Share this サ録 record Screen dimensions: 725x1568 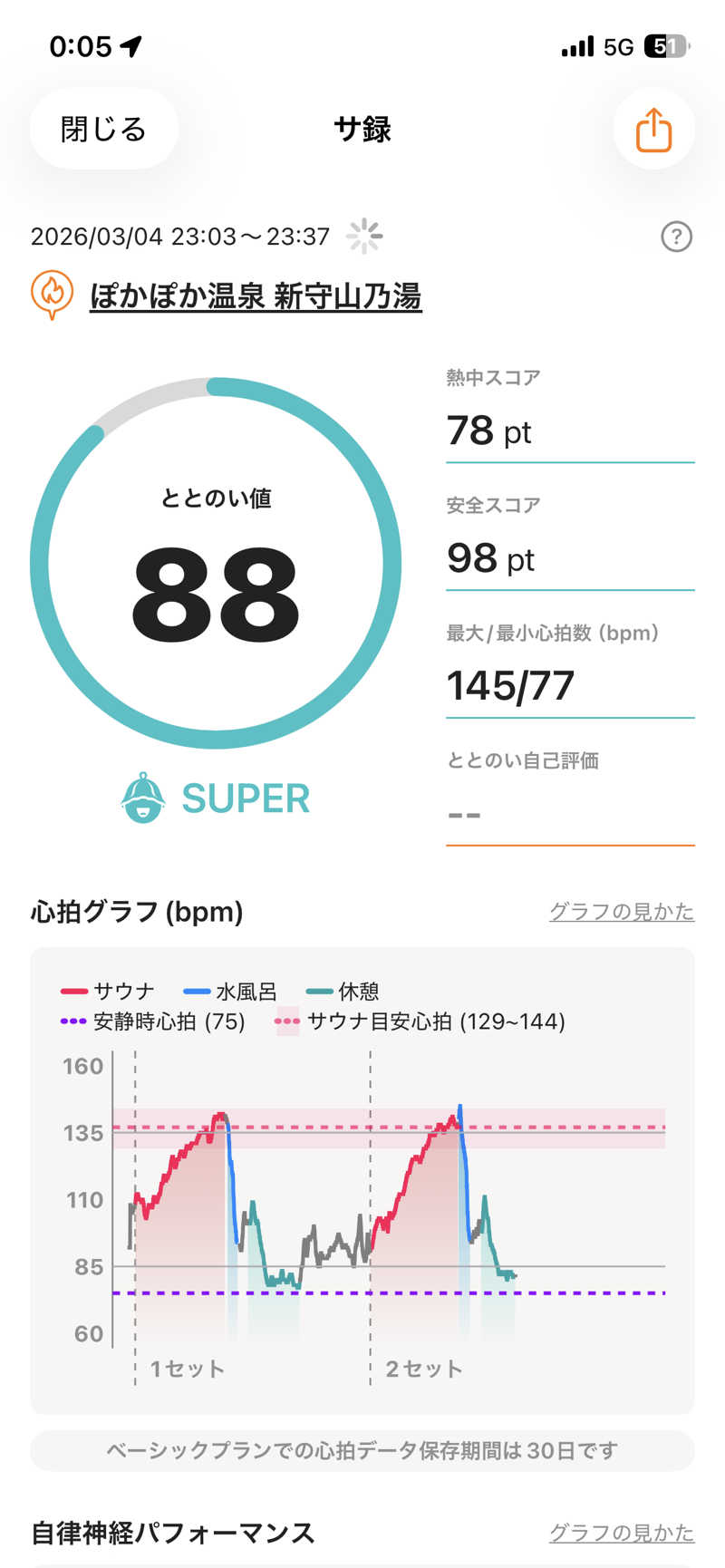click(653, 130)
